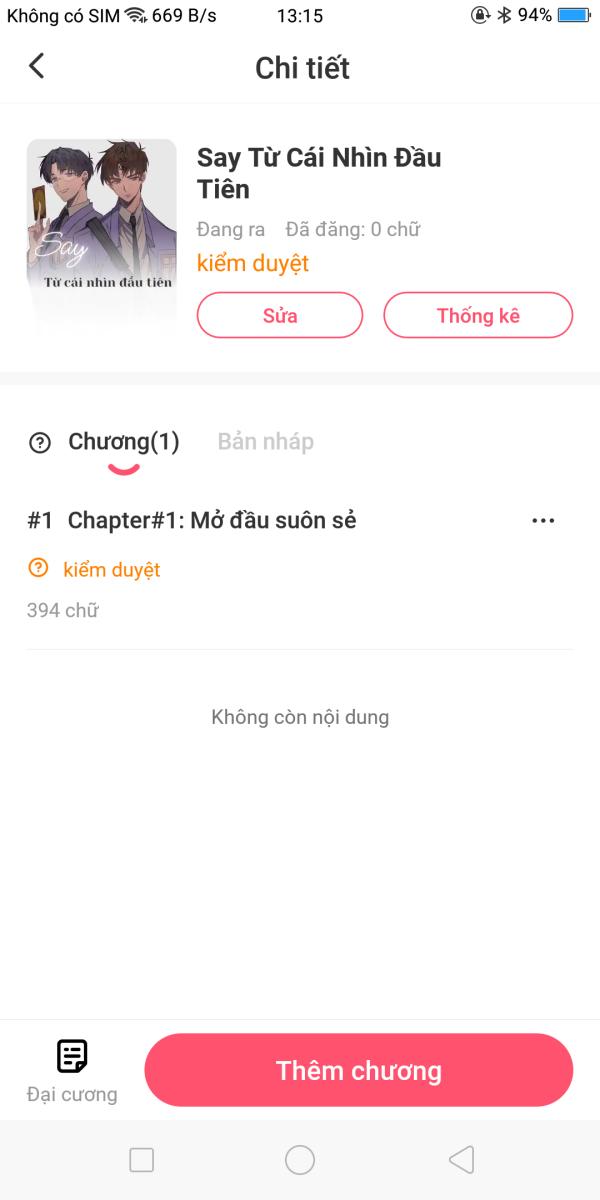Viewport: 600px width, 1200px height.
Task: Select the Chương(1) tab
Action: (x=123, y=442)
